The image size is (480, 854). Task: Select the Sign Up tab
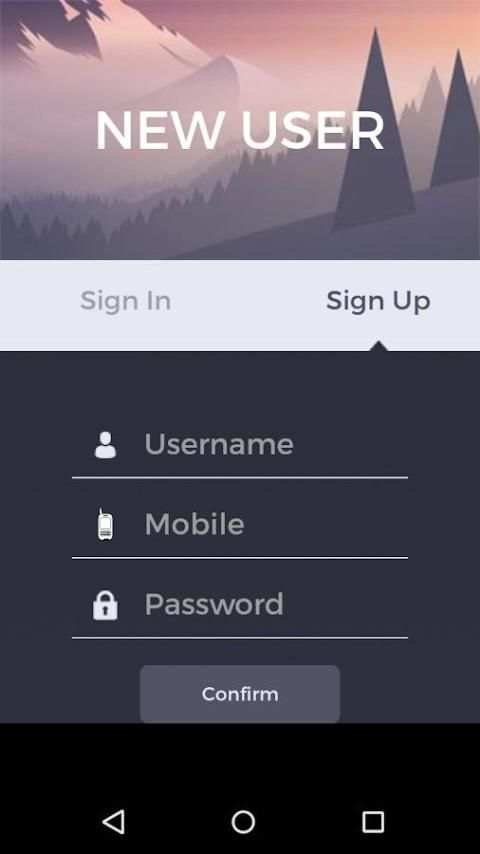pyautogui.click(x=378, y=301)
